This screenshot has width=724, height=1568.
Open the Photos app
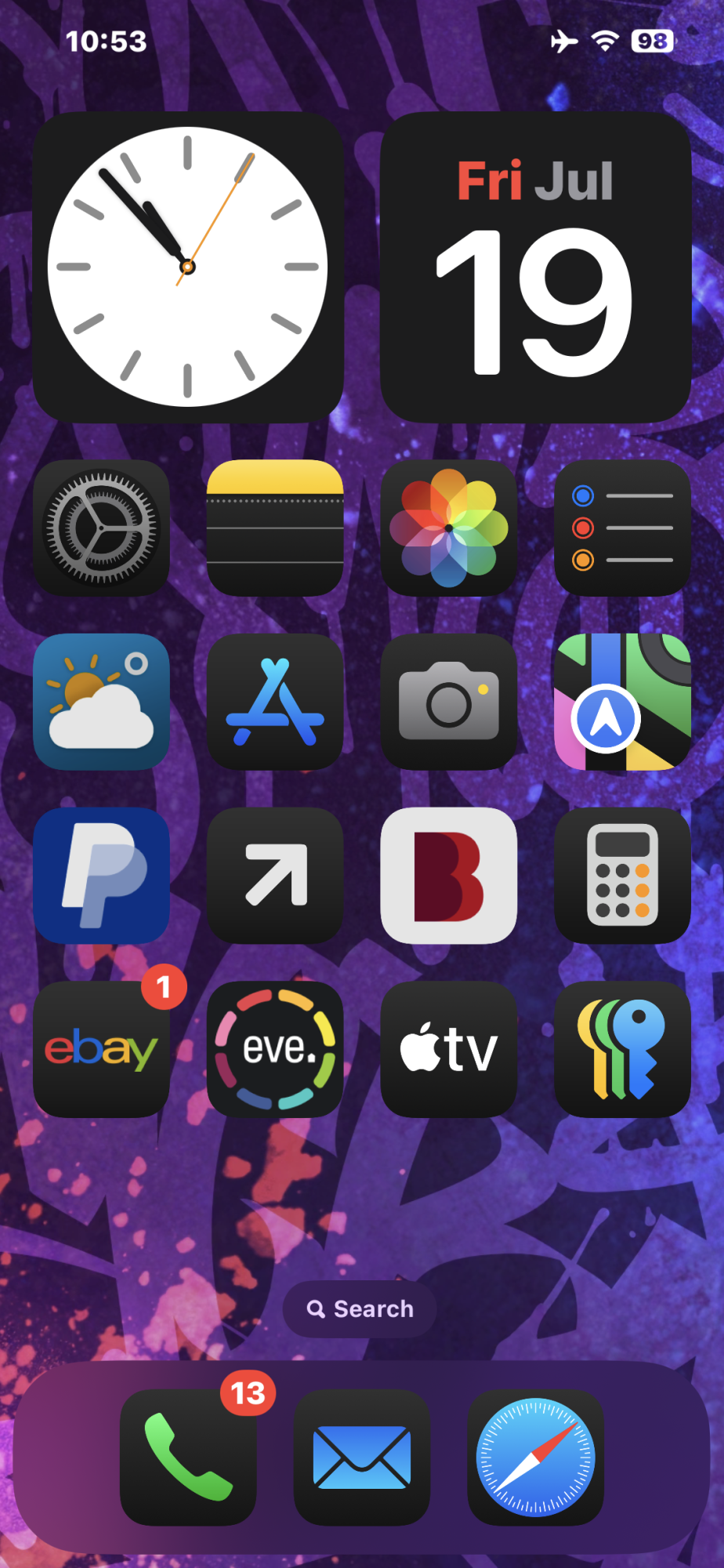coord(449,528)
